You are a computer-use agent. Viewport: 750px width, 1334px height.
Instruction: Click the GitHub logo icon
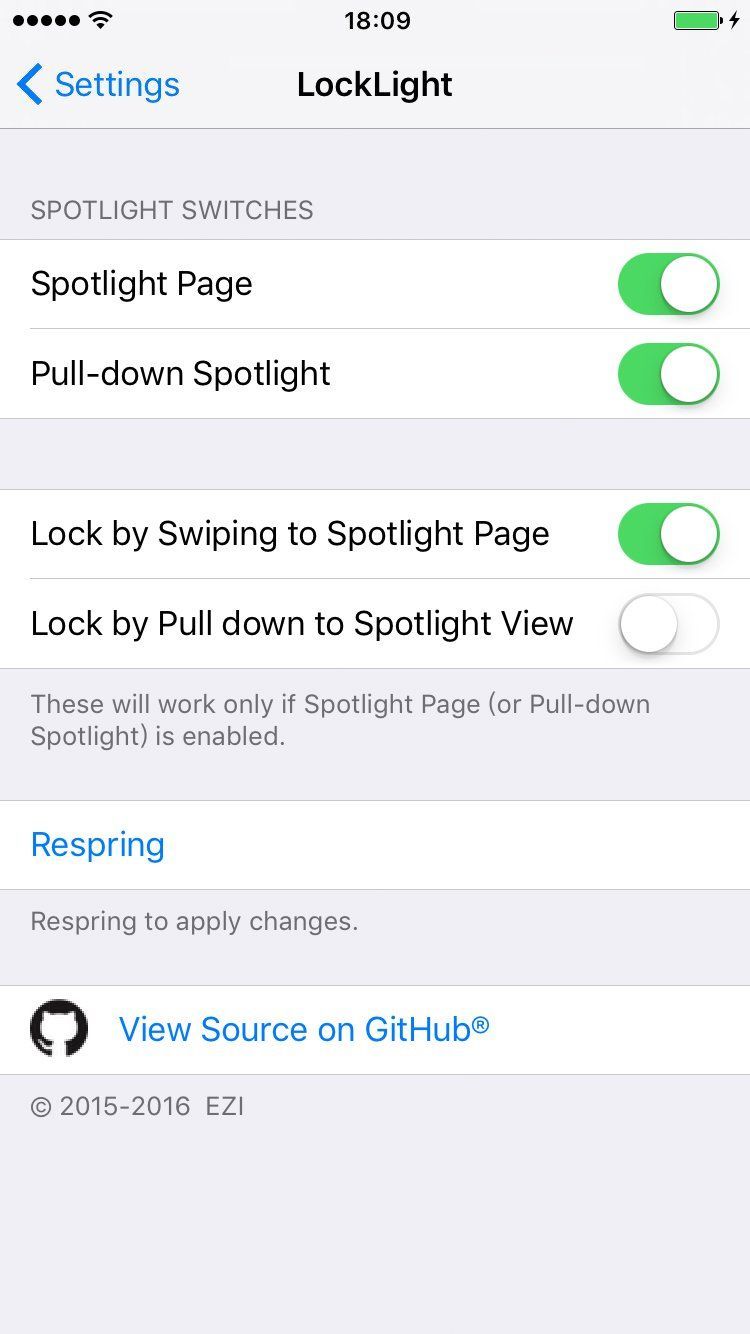pyautogui.click(x=59, y=1029)
